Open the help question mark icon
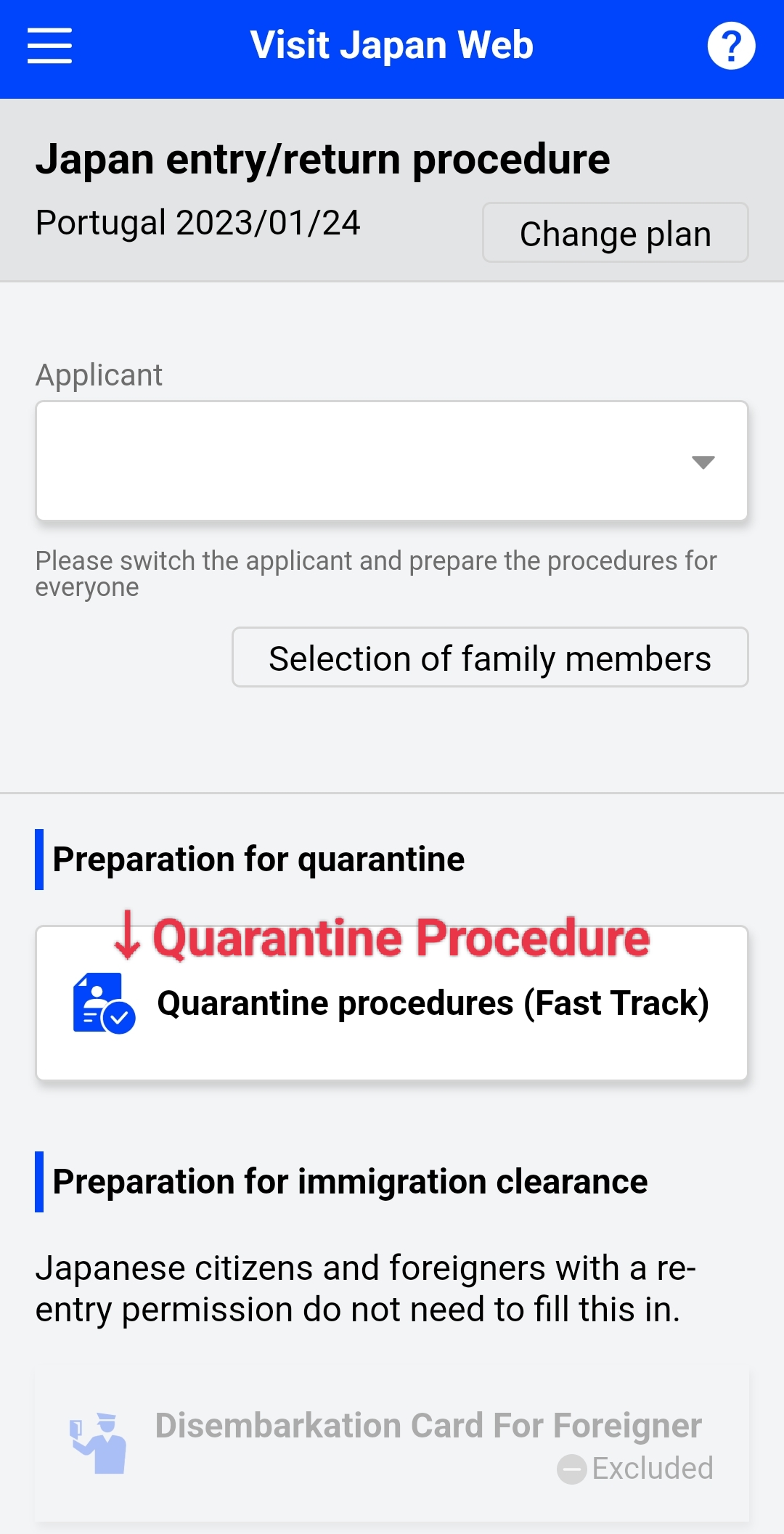This screenshot has width=784, height=1534. pyautogui.click(x=732, y=46)
